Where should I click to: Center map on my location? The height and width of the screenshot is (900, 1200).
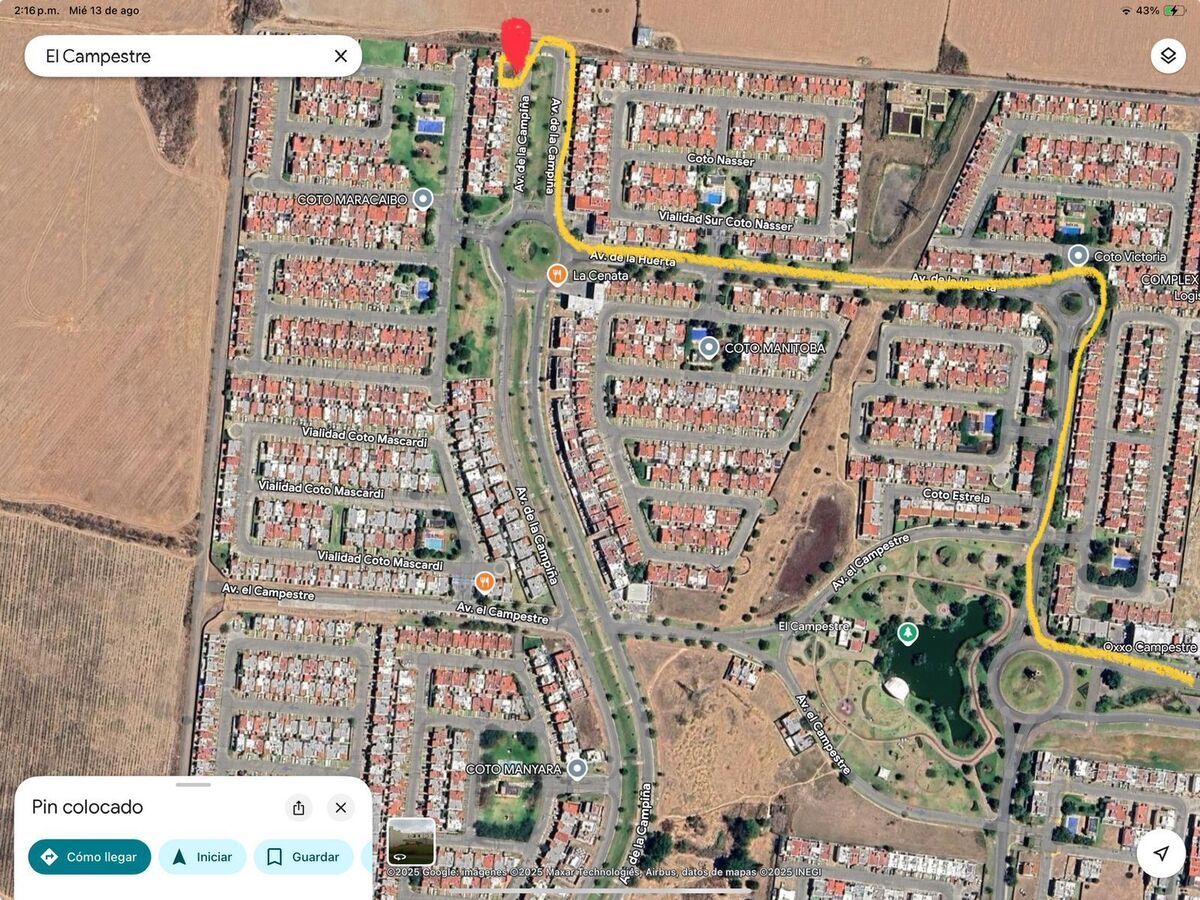coord(1160,853)
